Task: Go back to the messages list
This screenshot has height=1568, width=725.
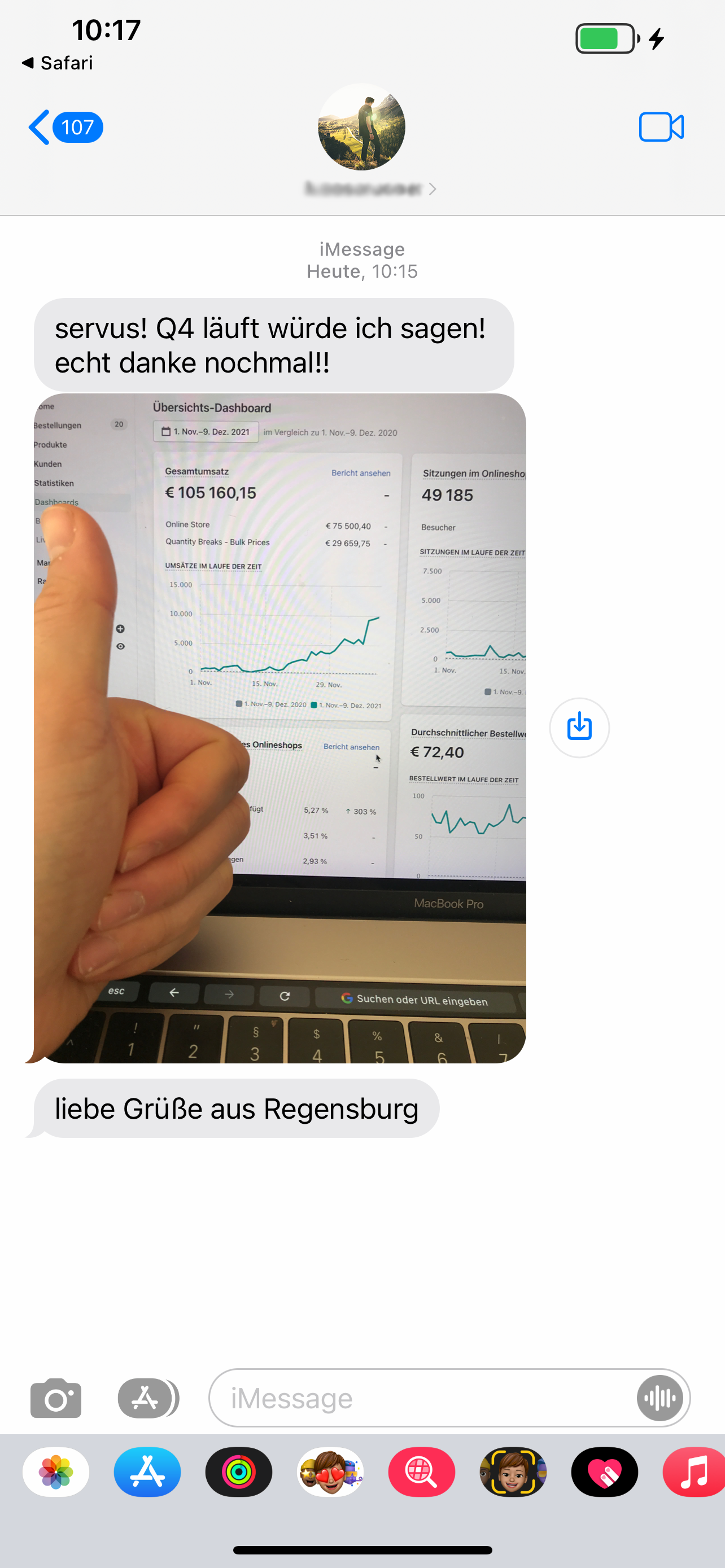Action: tap(64, 127)
